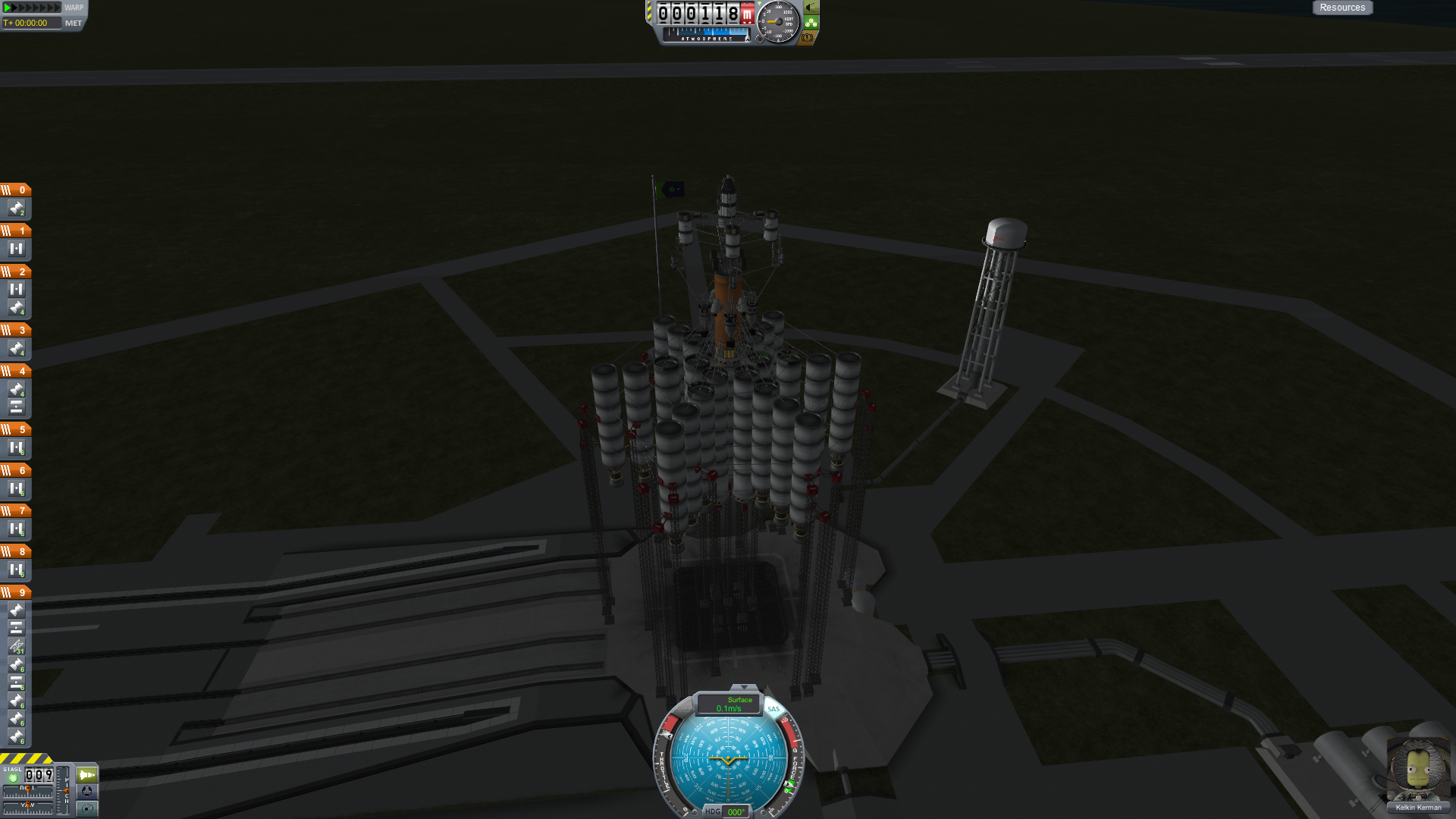Select the engine icon in stage 3
Screen dimensions: 1456x819
16,349
